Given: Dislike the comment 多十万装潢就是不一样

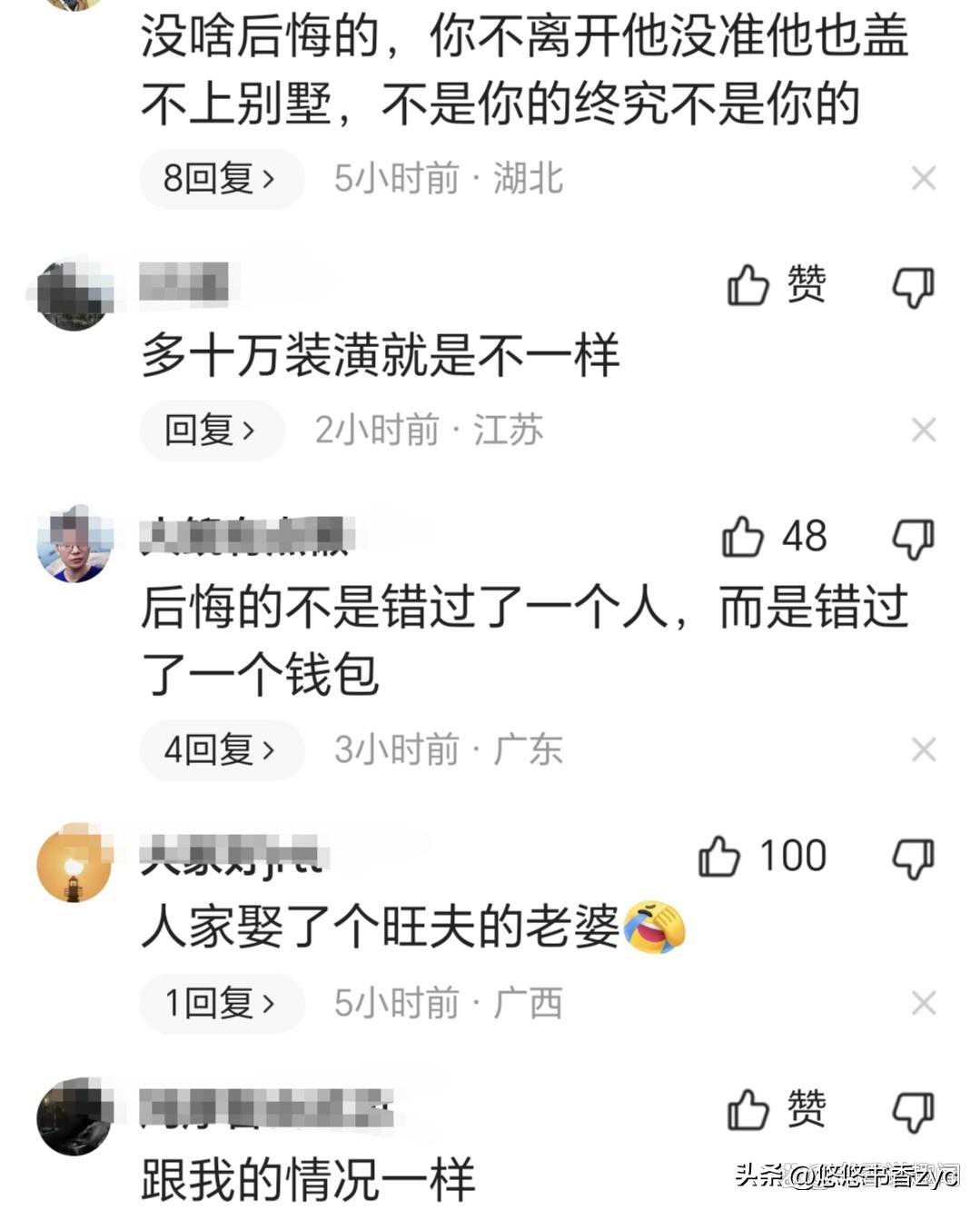Looking at the screenshot, I should [x=912, y=287].
